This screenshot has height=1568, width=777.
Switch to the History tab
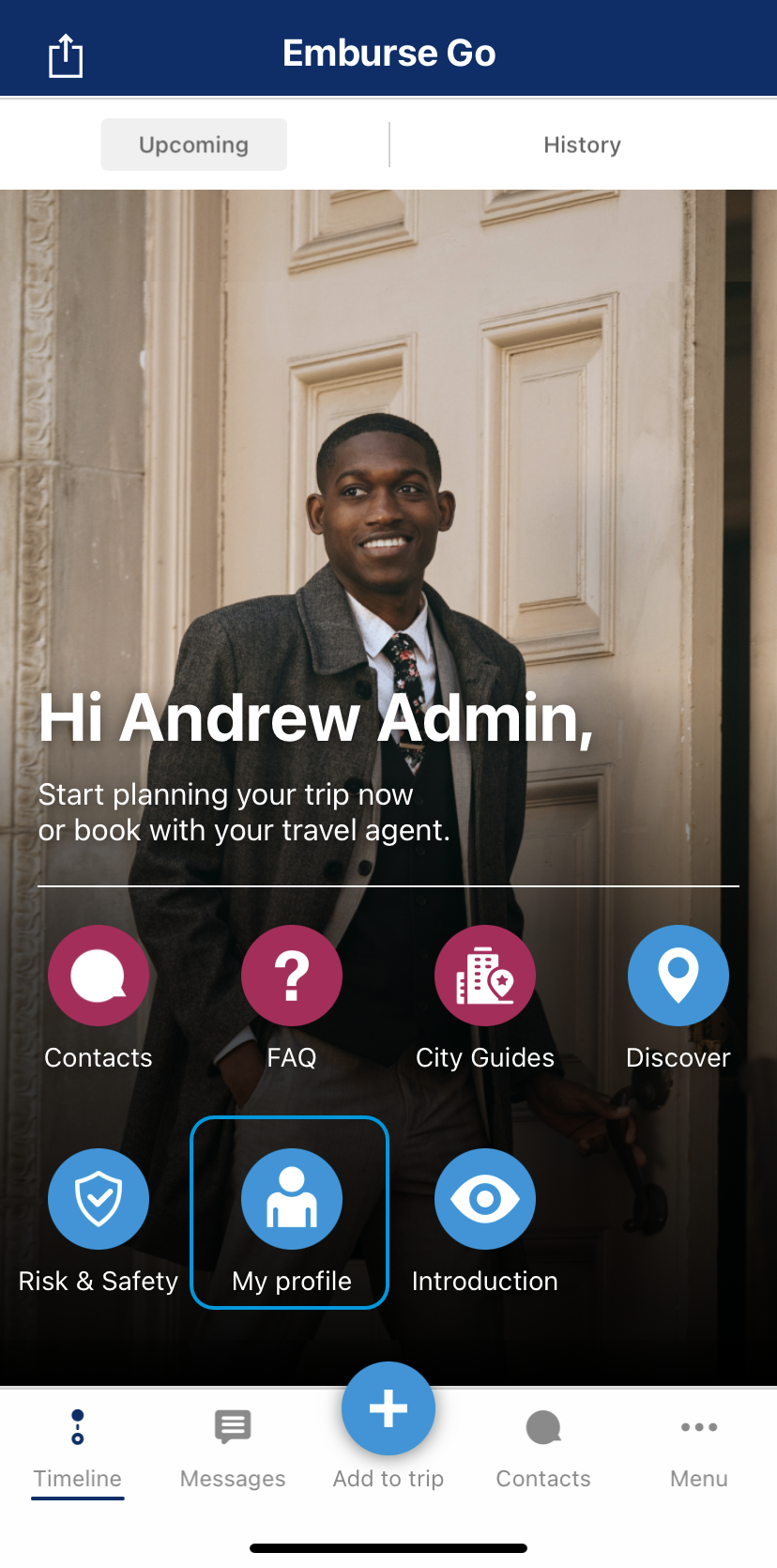pos(582,145)
